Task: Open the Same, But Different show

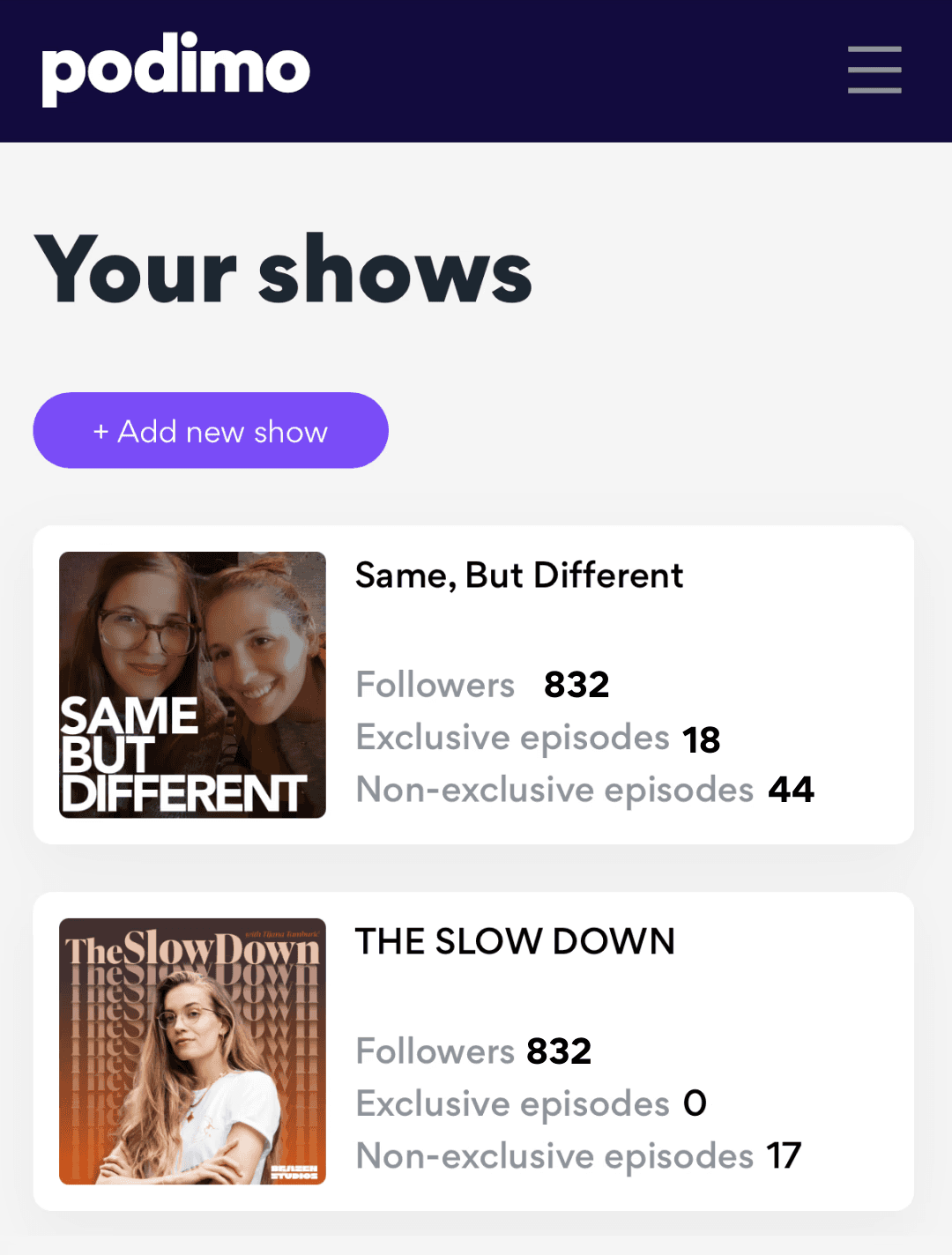Action: point(518,576)
